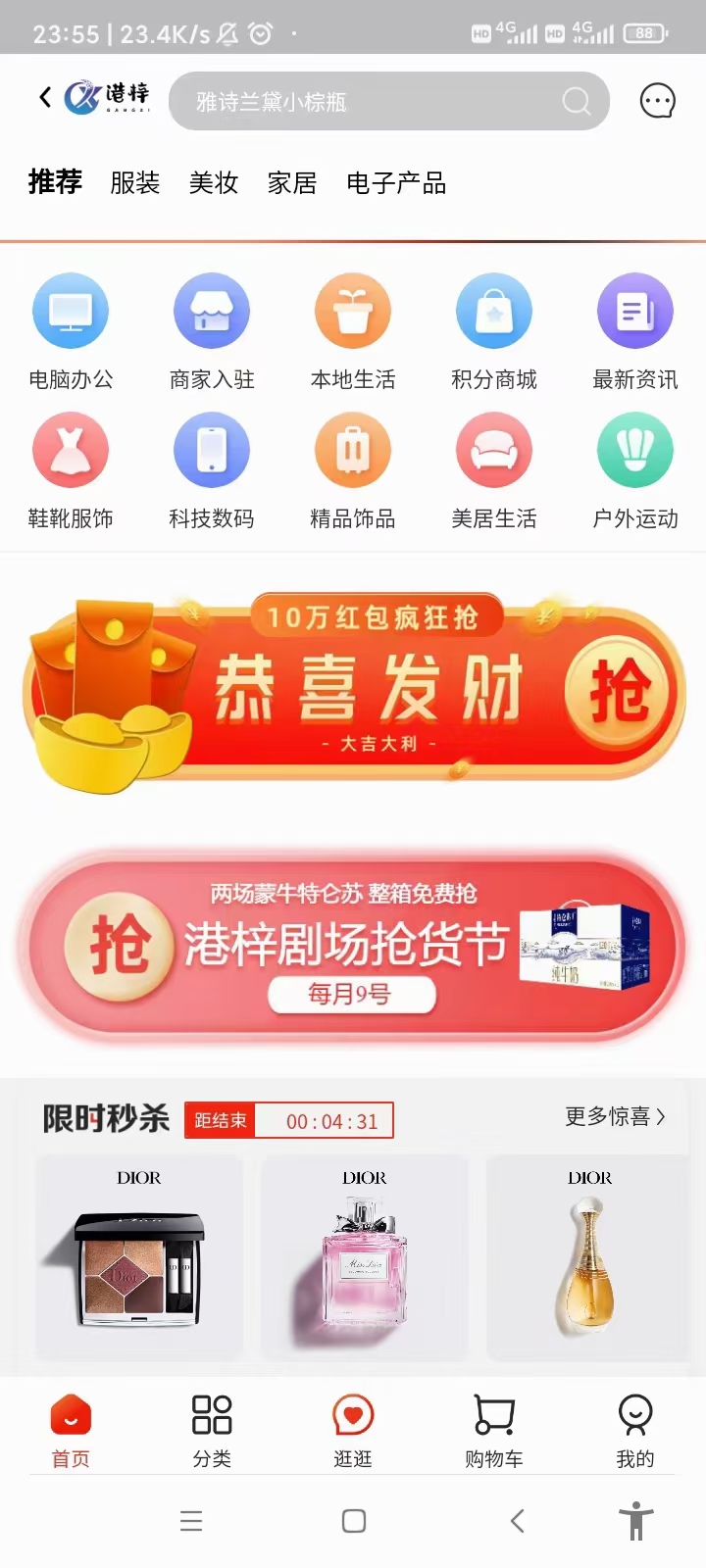
Task: Switch to the 美妆 top tab
Action: point(214,183)
